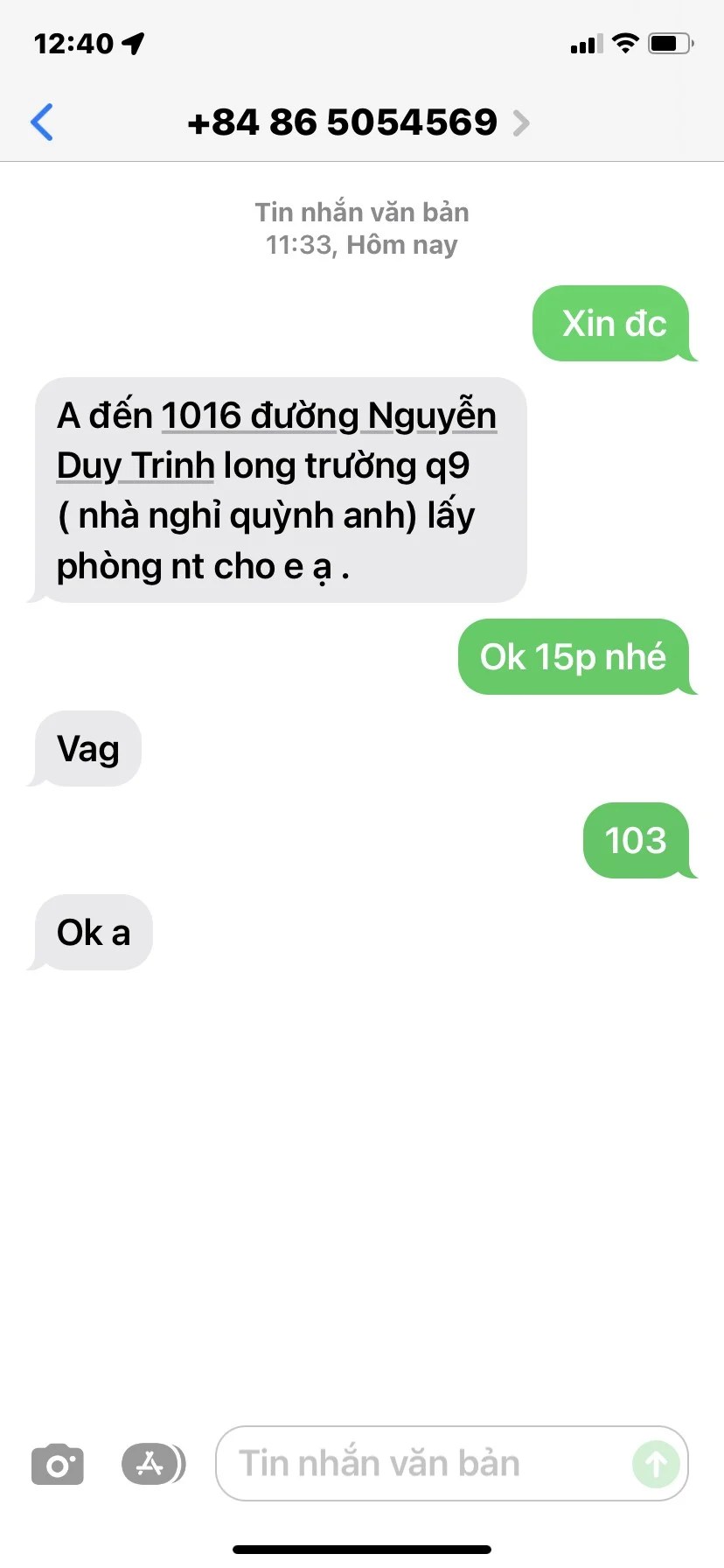The height and width of the screenshot is (1568, 724).
Task: Open the underlined 1016 đường Nguyễn Duy Trinh address
Action: click(328, 416)
